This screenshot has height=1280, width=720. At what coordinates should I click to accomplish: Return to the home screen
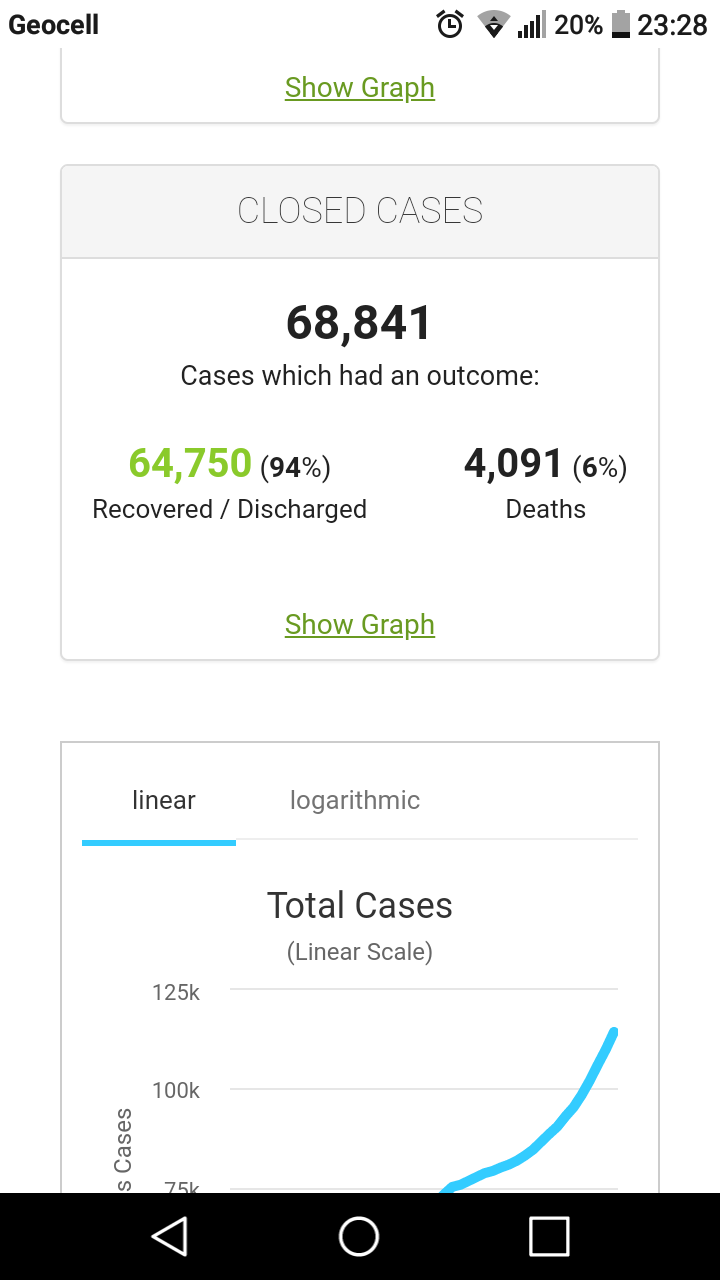point(359,1236)
